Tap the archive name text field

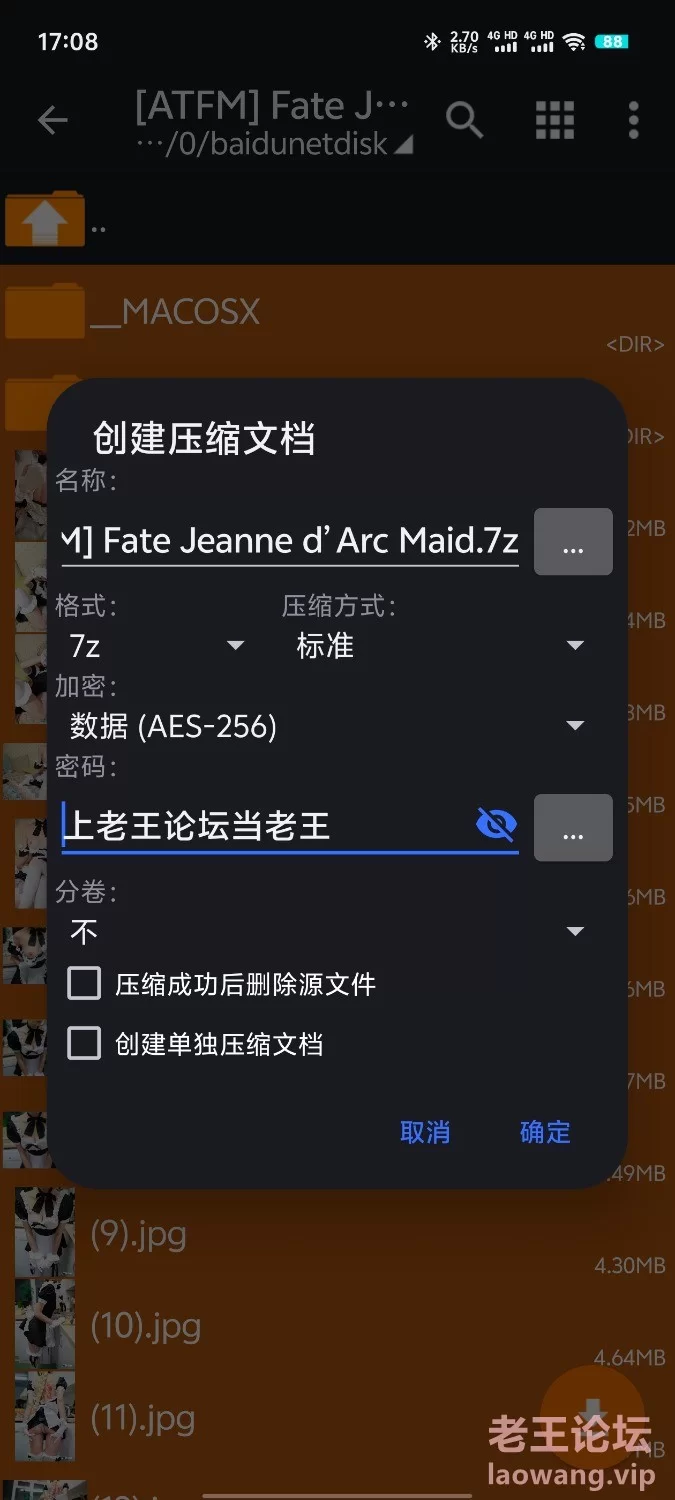coord(288,541)
